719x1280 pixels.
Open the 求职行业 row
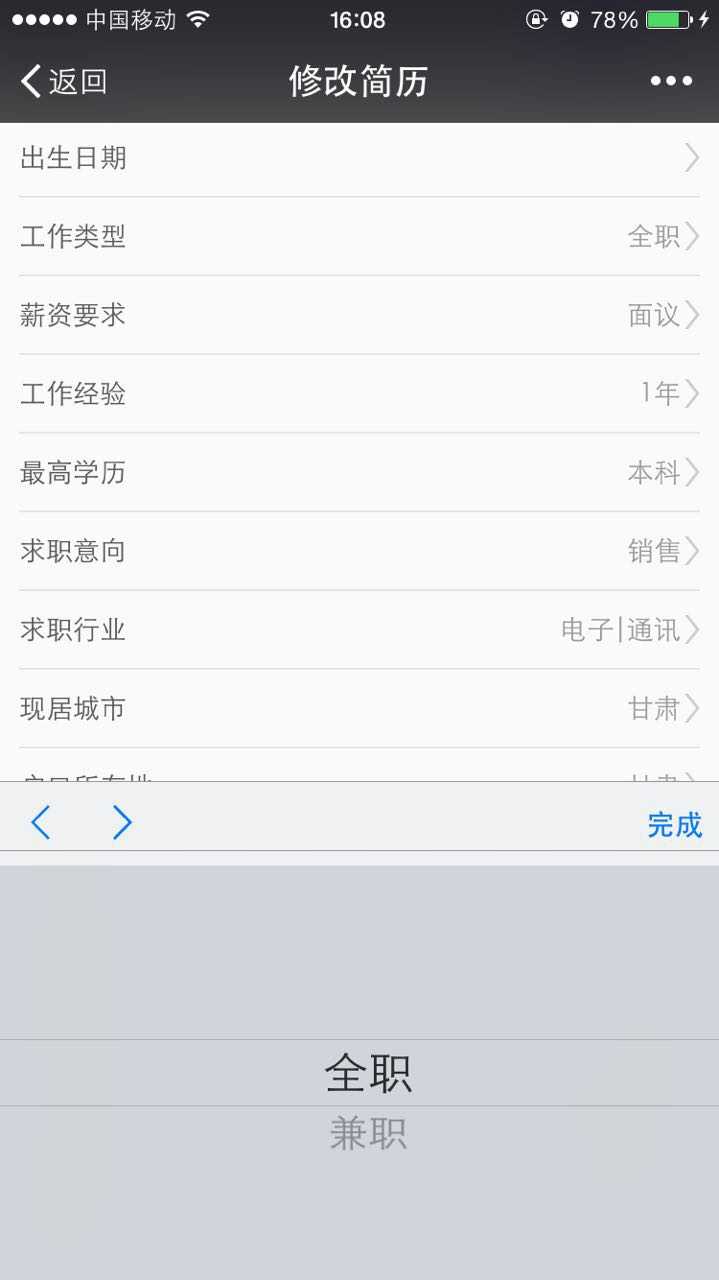pos(359,630)
